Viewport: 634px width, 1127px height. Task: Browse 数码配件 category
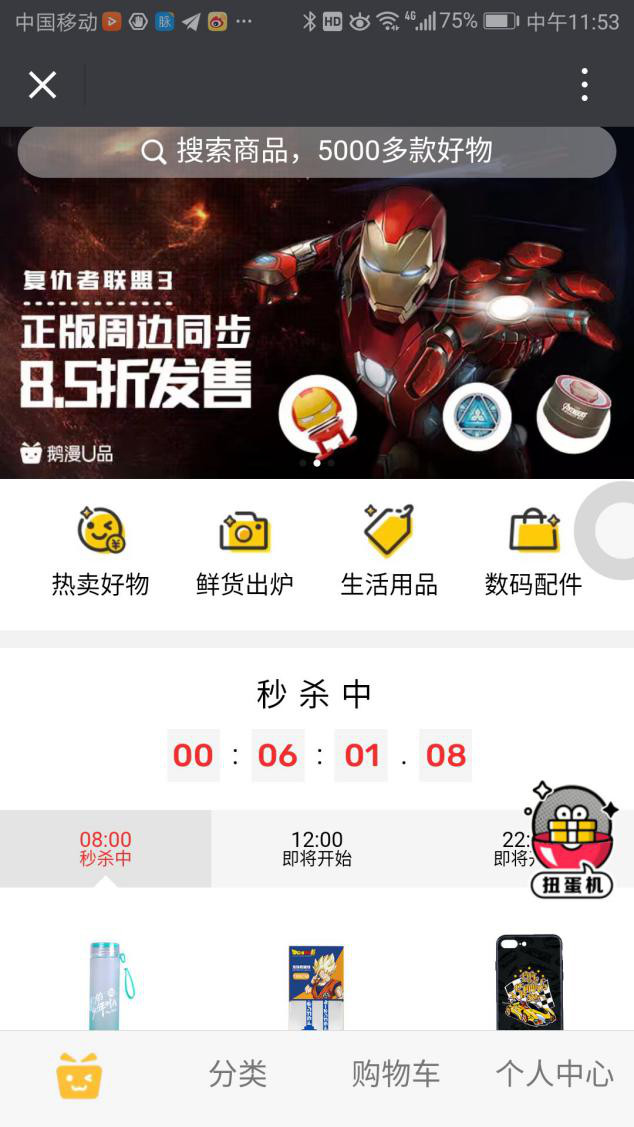pyautogui.click(x=532, y=551)
